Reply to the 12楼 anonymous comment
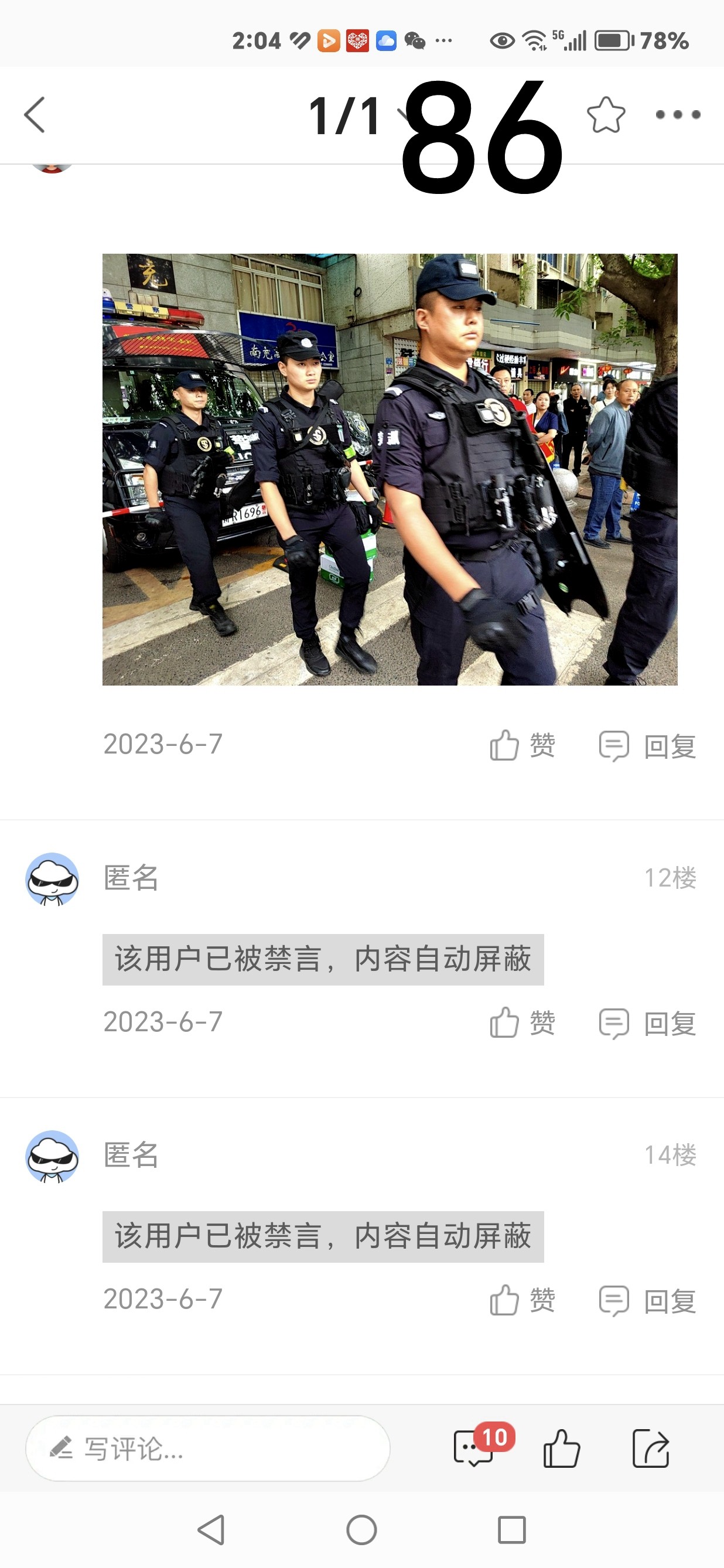This screenshot has width=724, height=1568. 647,1023
